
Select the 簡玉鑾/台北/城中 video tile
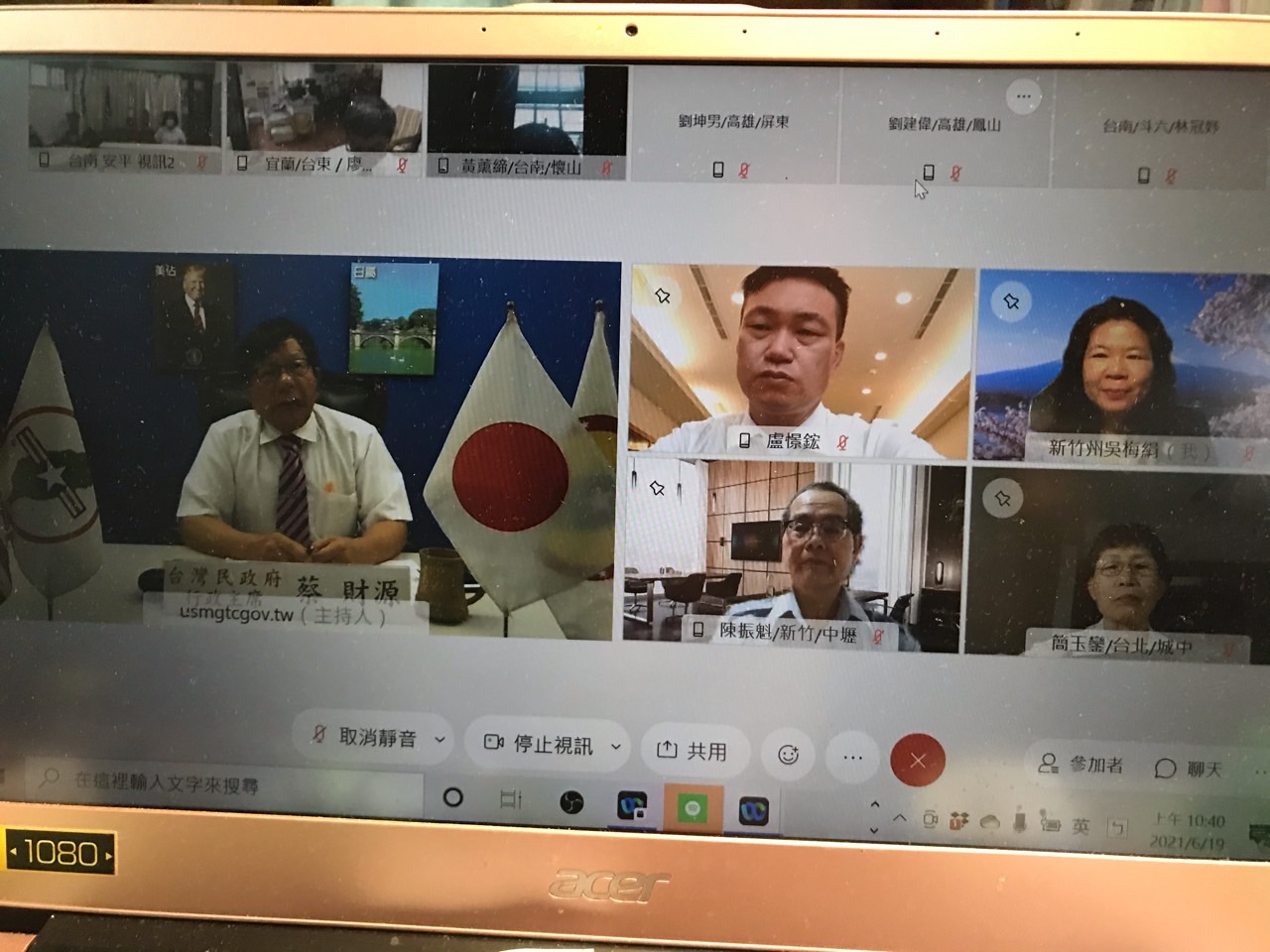tap(1116, 560)
